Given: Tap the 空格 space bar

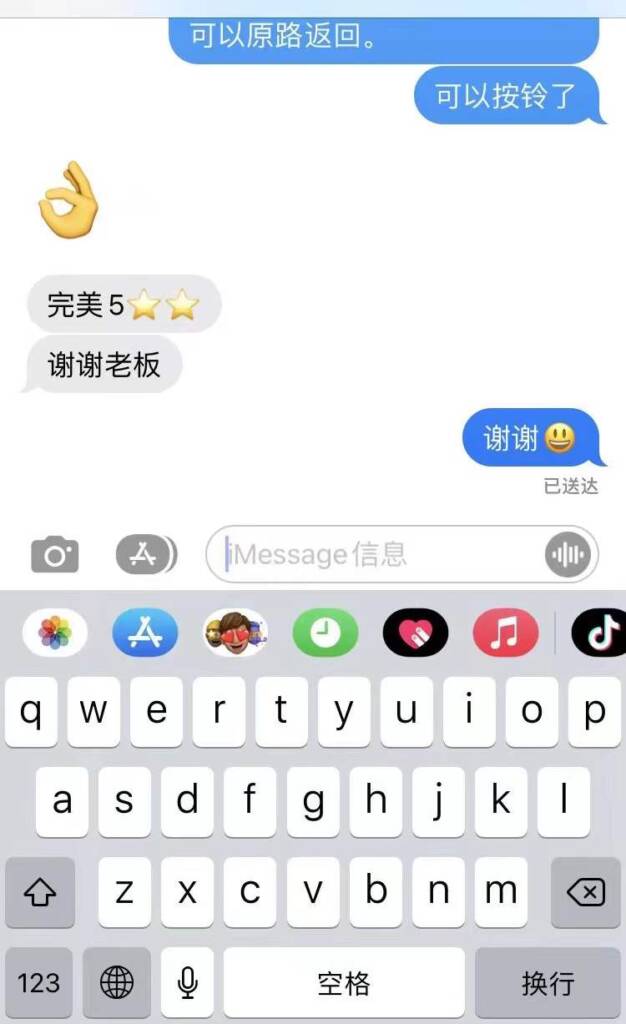Looking at the screenshot, I should pyautogui.click(x=344, y=983).
